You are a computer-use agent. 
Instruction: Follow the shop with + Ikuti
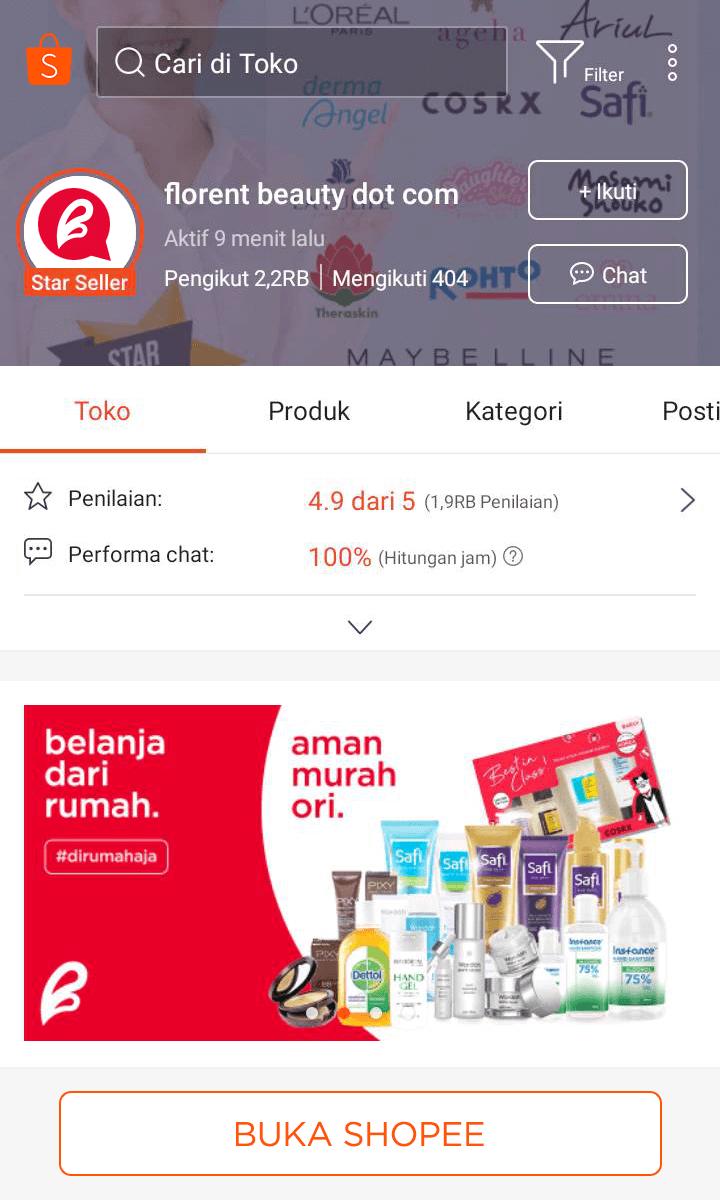pos(607,190)
